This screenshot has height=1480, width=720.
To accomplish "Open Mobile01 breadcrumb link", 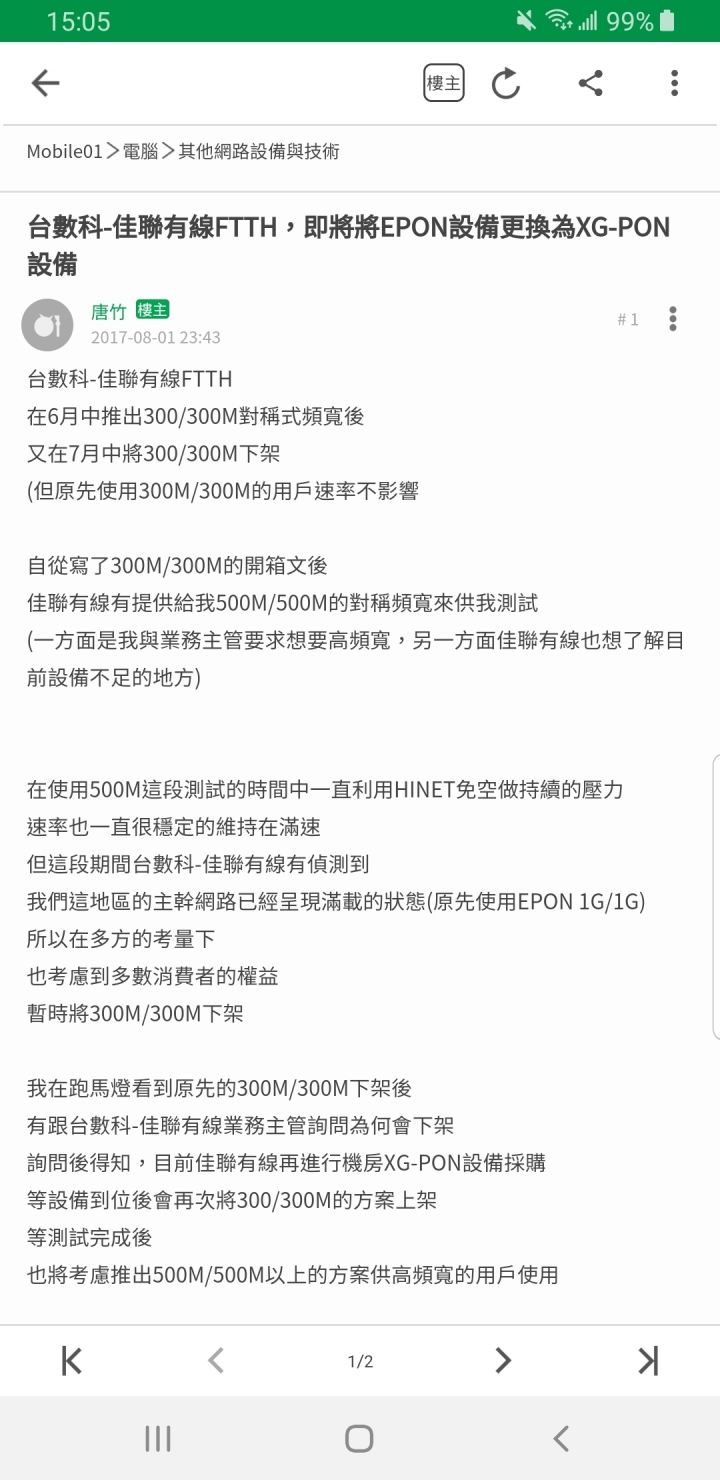I will click(x=64, y=151).
